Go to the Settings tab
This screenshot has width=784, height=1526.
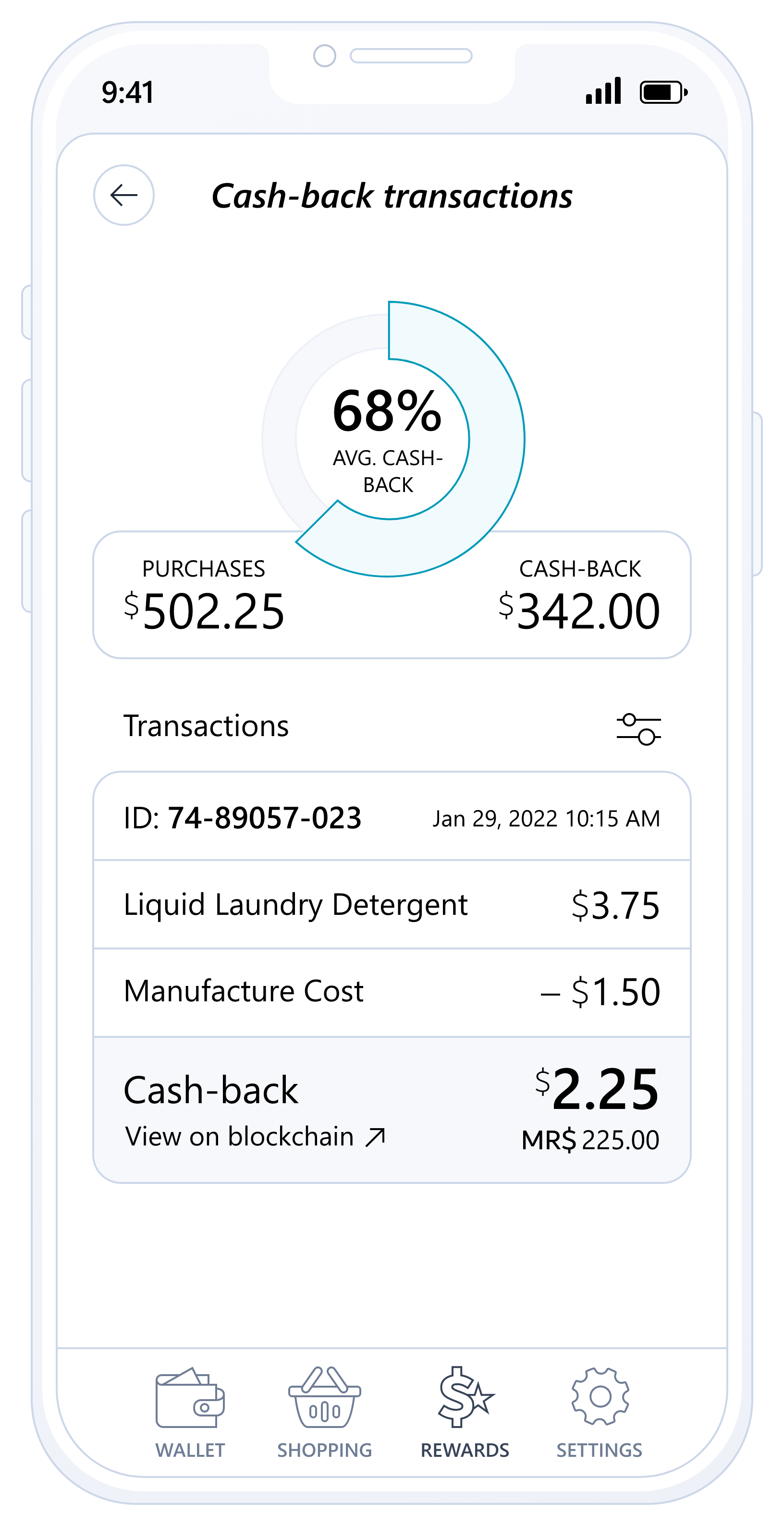[599, 1412]
